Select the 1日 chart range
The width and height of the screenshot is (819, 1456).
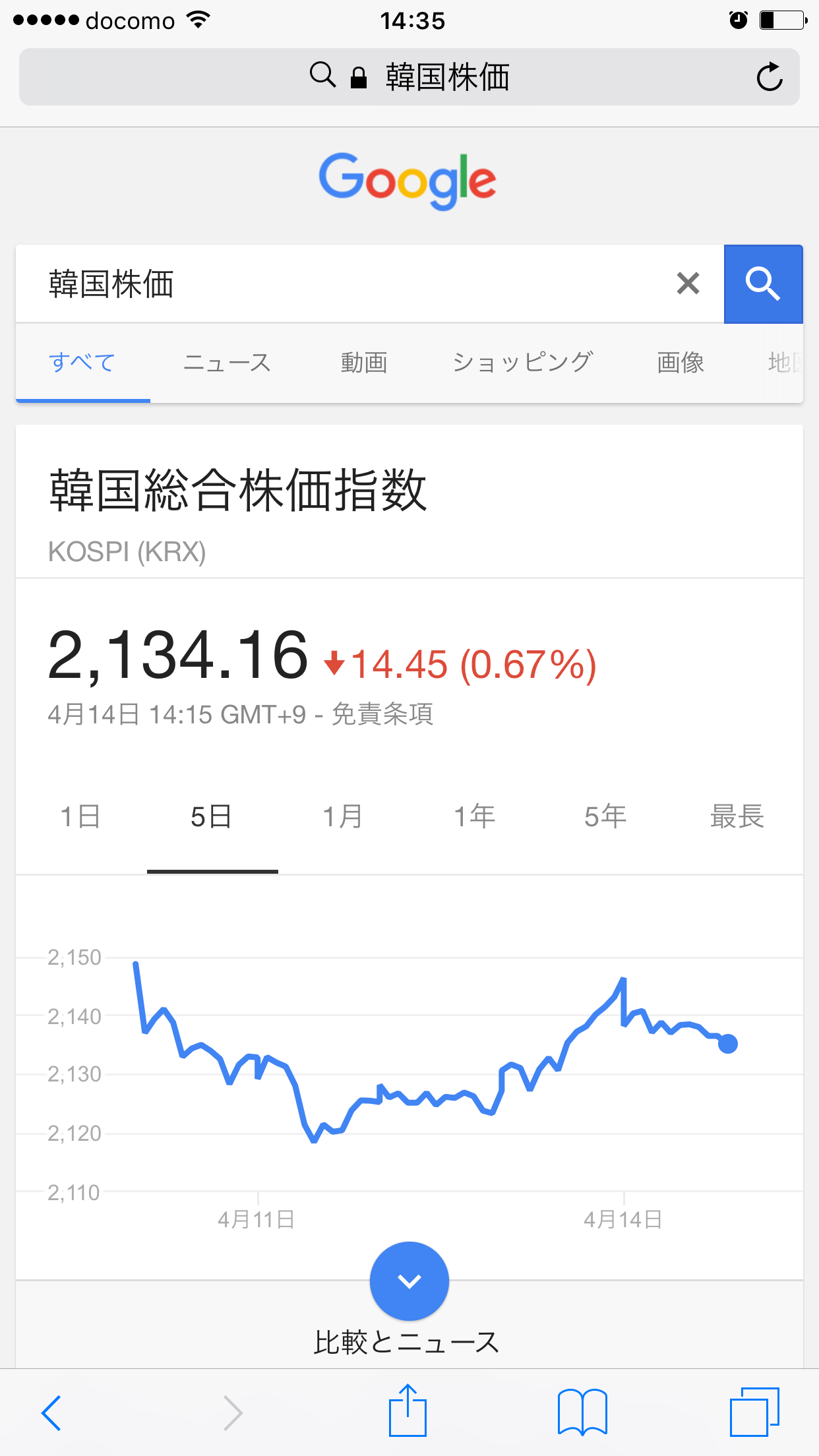coord(80,816)
